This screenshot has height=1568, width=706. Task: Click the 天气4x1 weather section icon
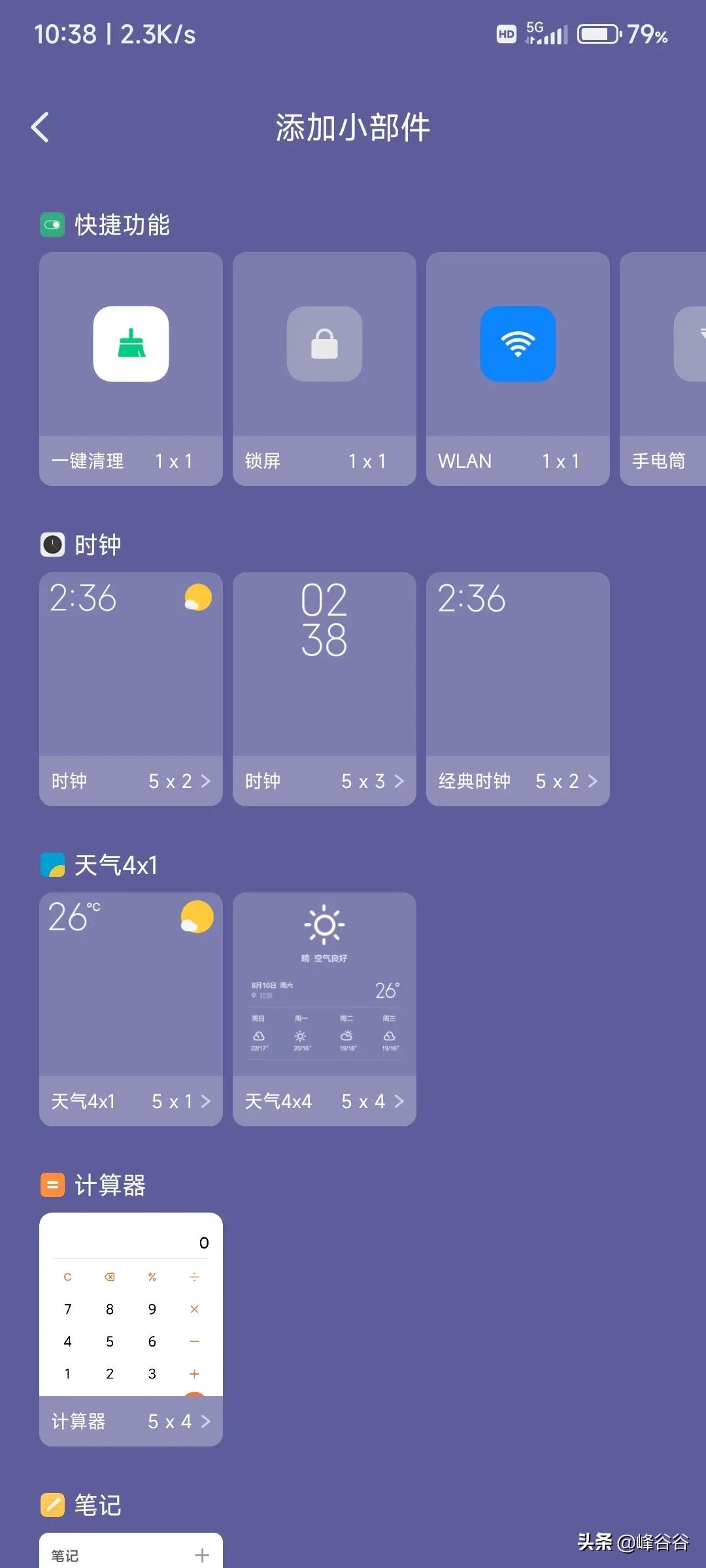tap(52, 864)
